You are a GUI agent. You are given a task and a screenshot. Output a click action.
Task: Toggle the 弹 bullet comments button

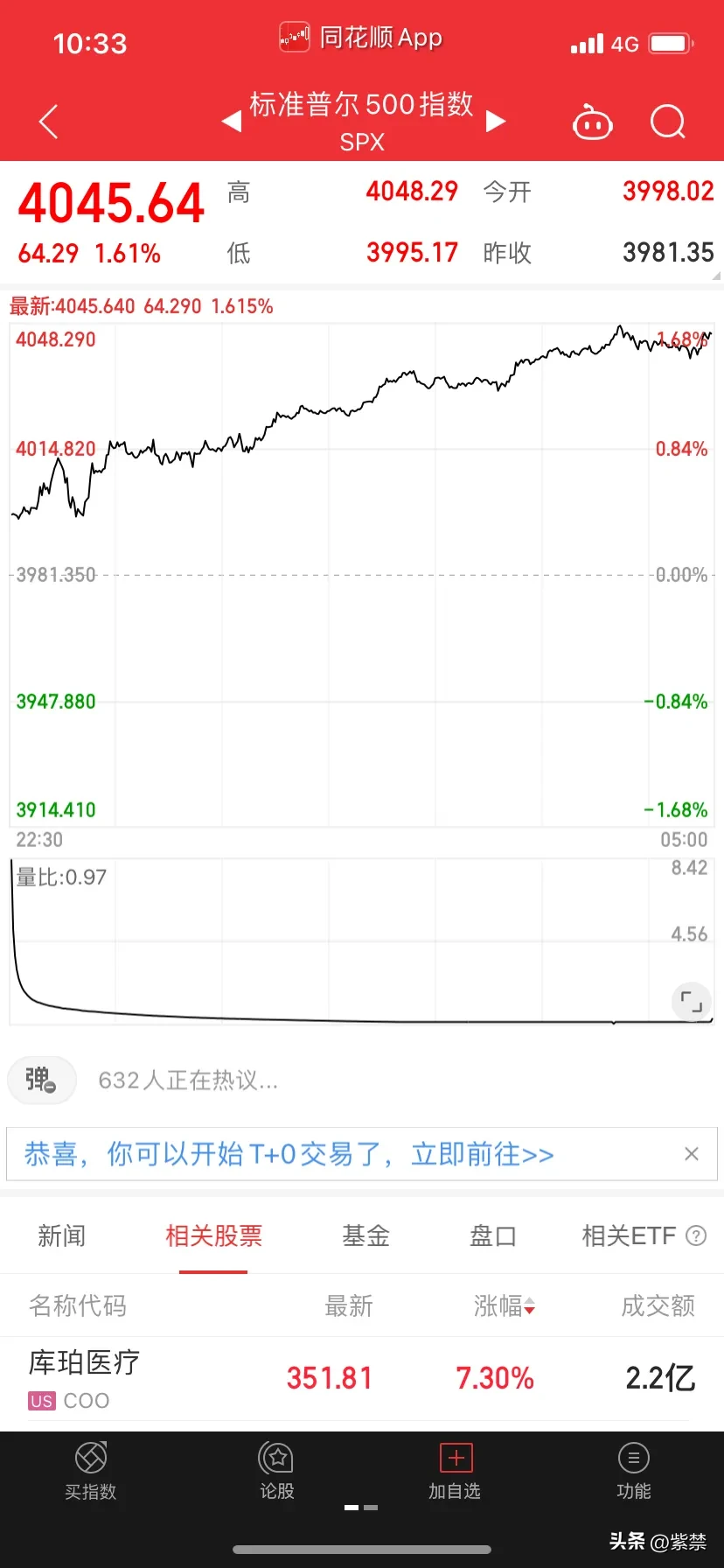[41, 1080]
